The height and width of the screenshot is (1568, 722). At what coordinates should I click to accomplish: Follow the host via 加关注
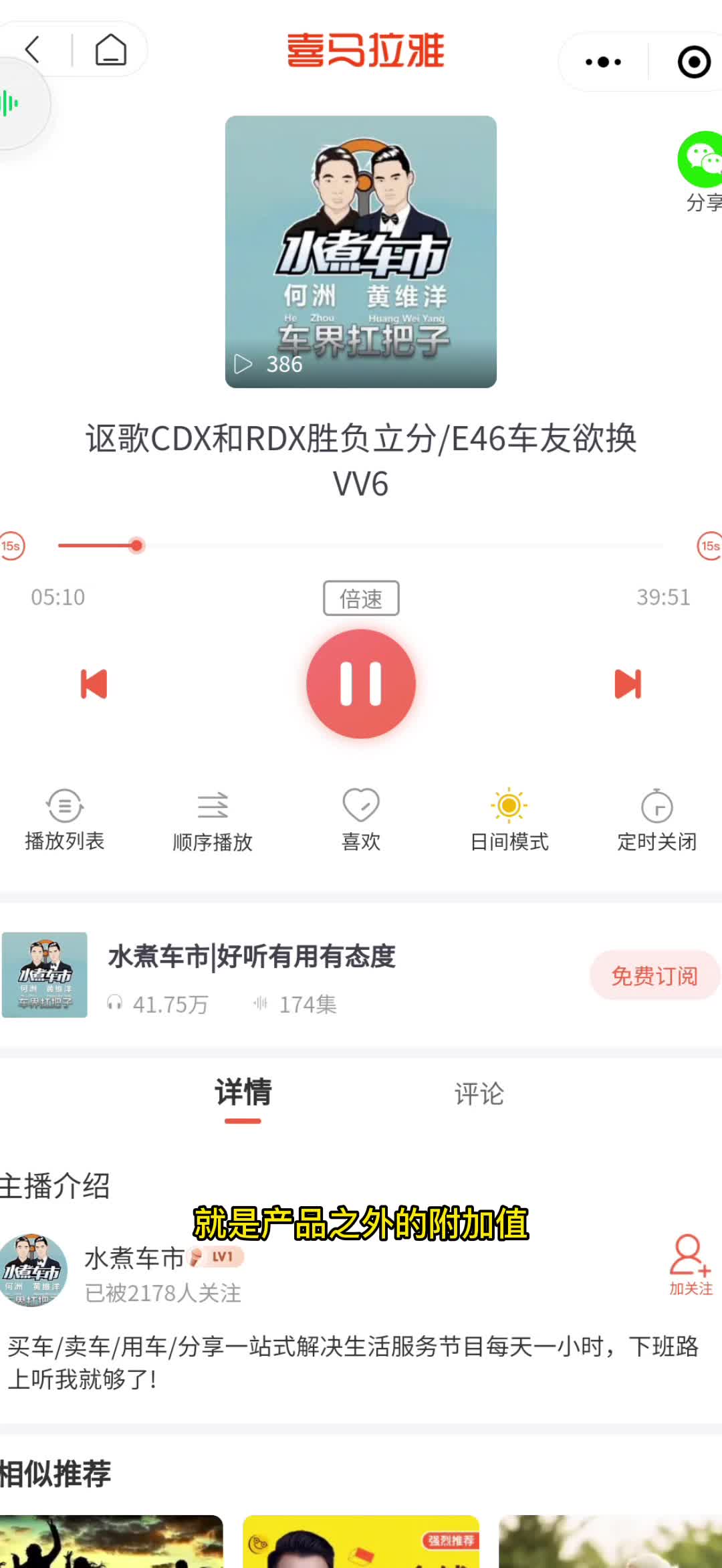point(690,1266)
